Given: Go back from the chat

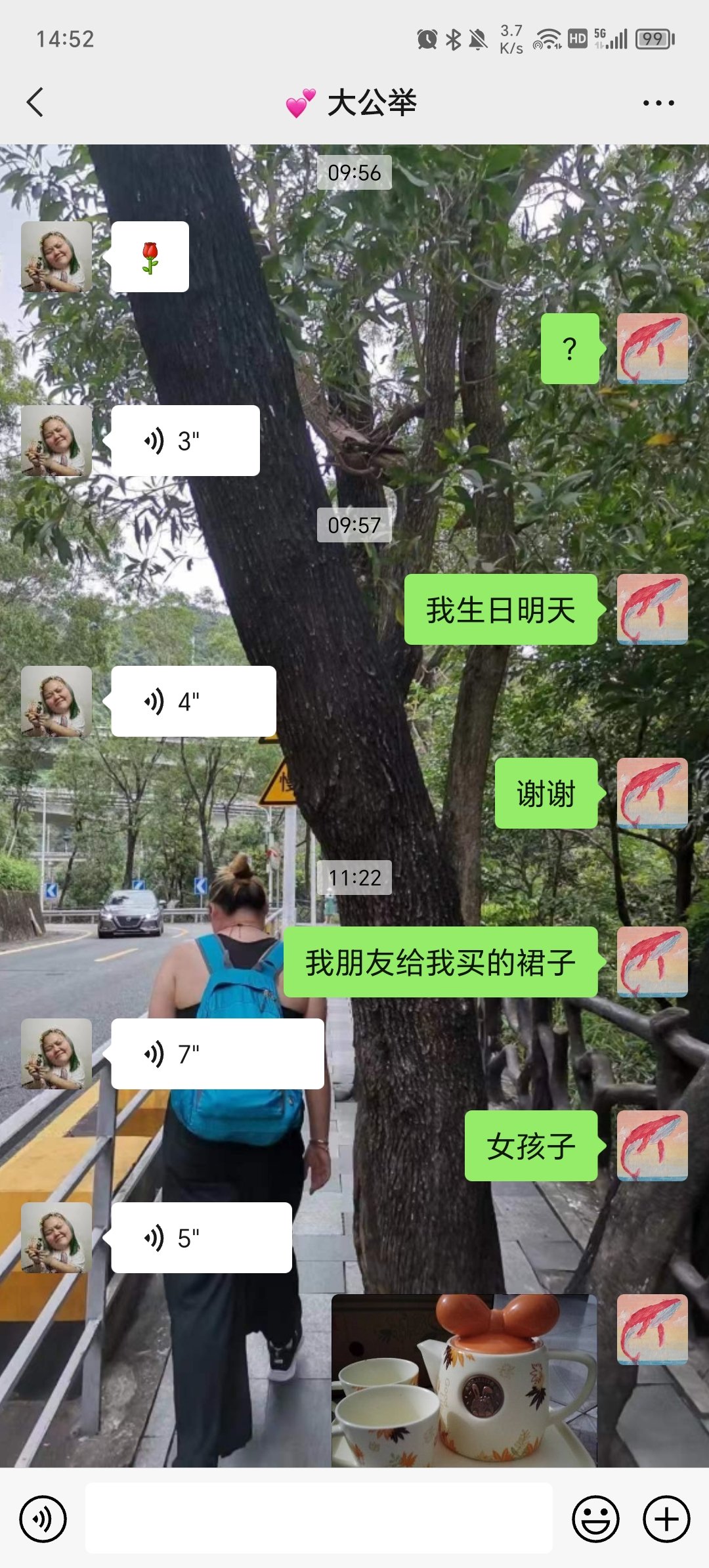Looking at the screenshot, I should [35, 102].
